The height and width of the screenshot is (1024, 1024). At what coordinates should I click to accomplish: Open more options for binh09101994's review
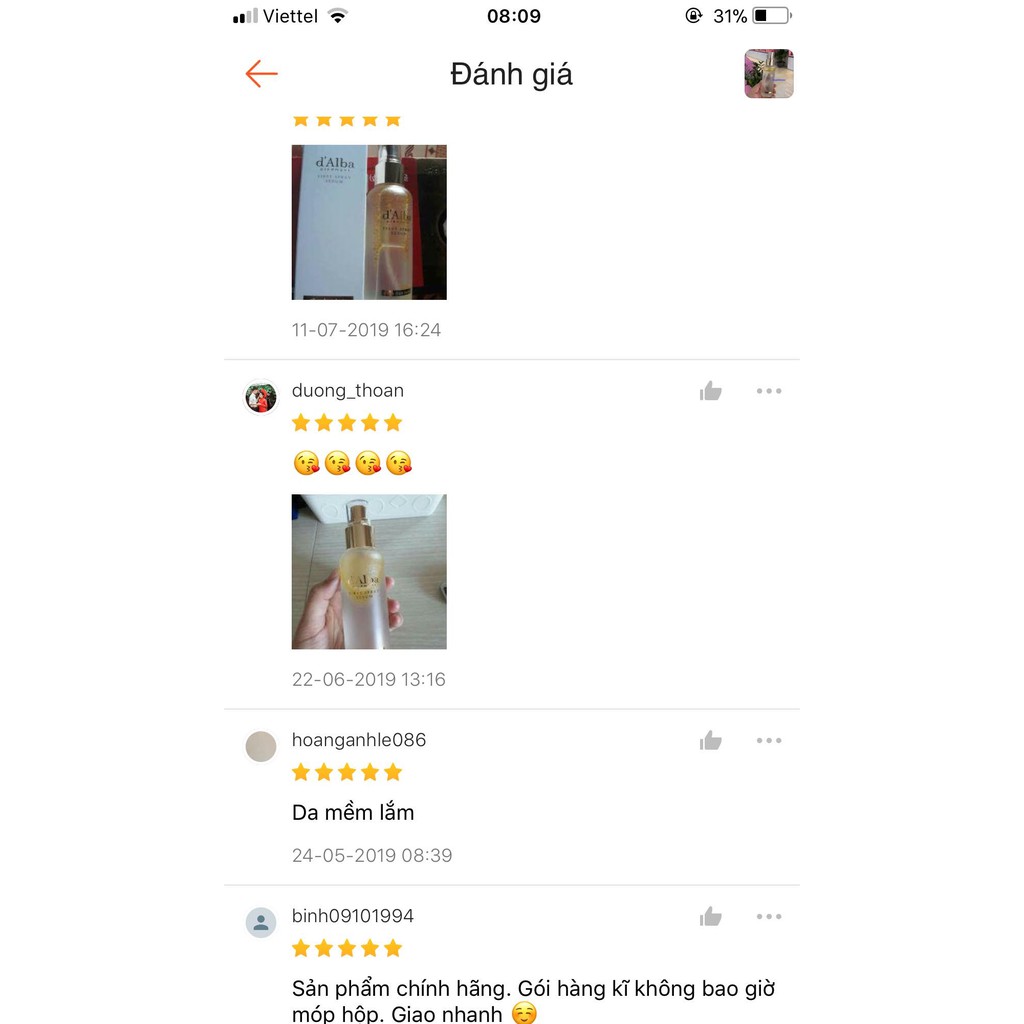769,917
